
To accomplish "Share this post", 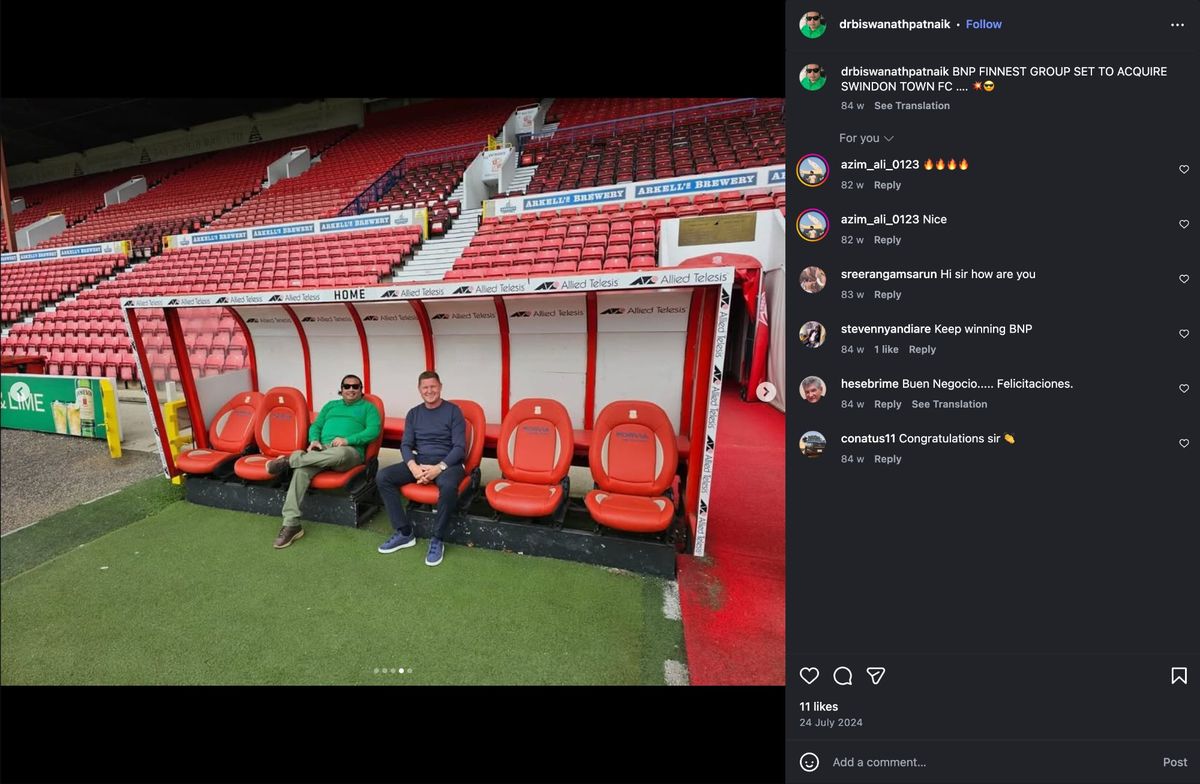I will [875, 676].
